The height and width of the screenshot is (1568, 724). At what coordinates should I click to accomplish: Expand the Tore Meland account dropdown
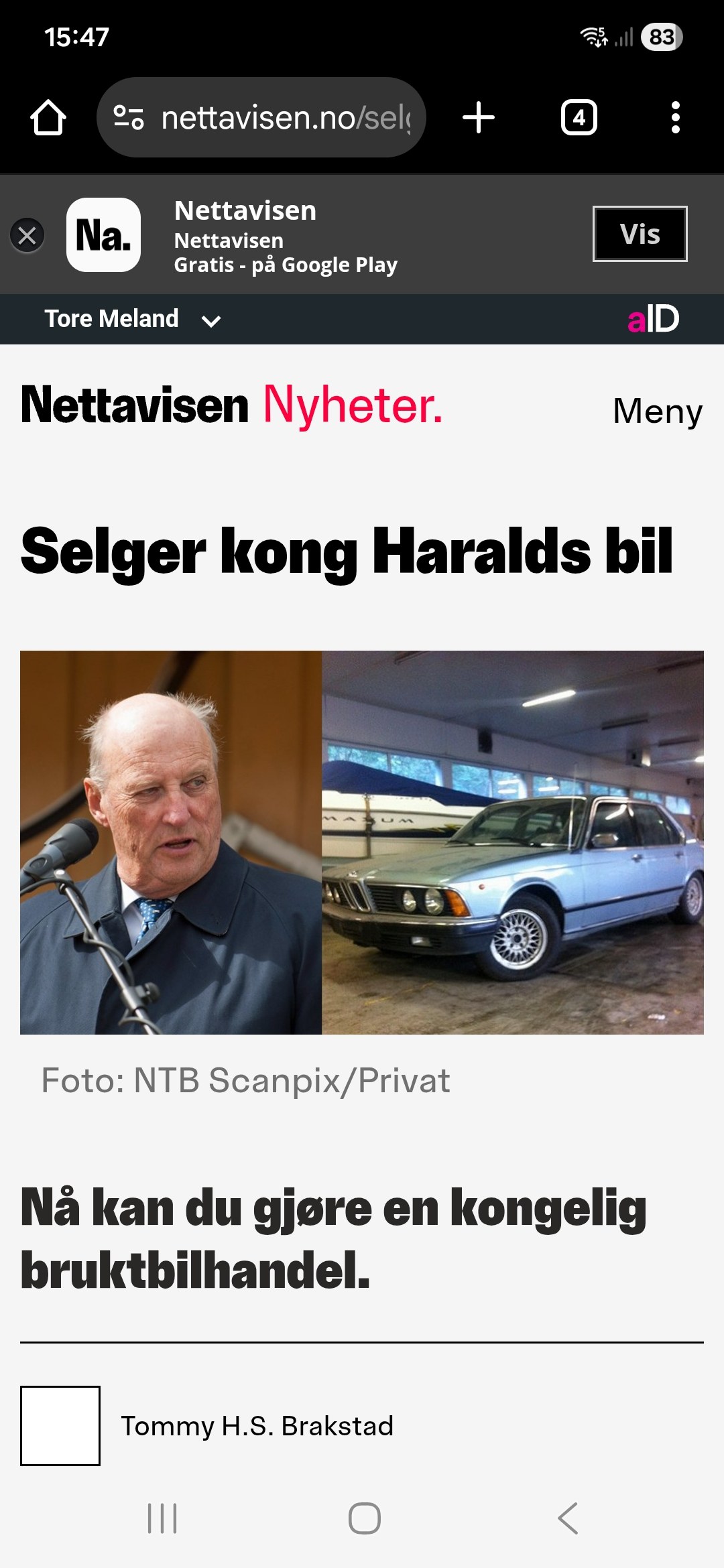pos(133,319)
